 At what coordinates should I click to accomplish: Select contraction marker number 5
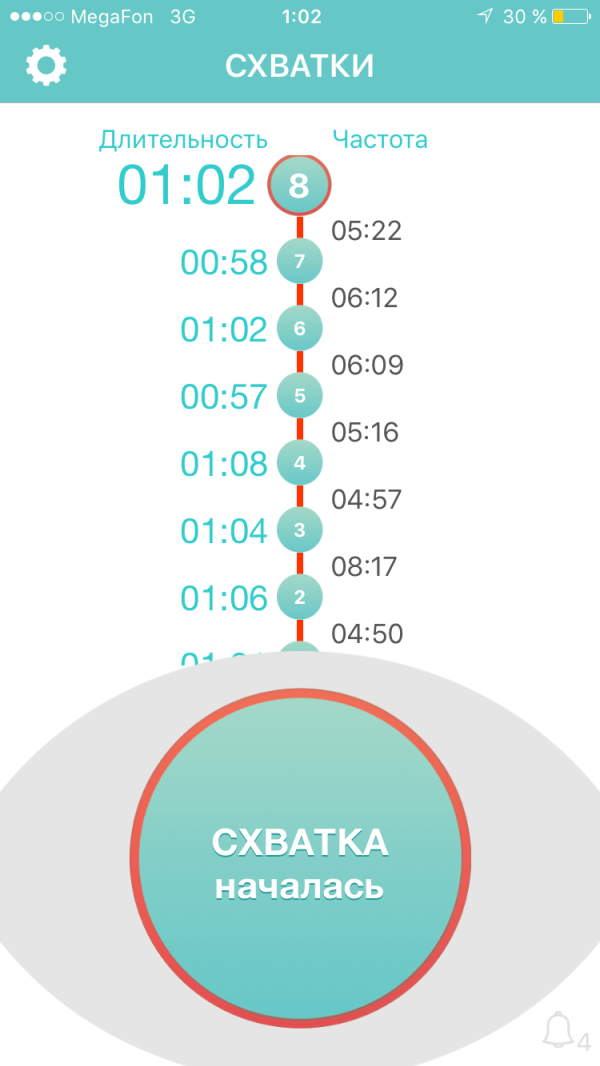[299, 396]
